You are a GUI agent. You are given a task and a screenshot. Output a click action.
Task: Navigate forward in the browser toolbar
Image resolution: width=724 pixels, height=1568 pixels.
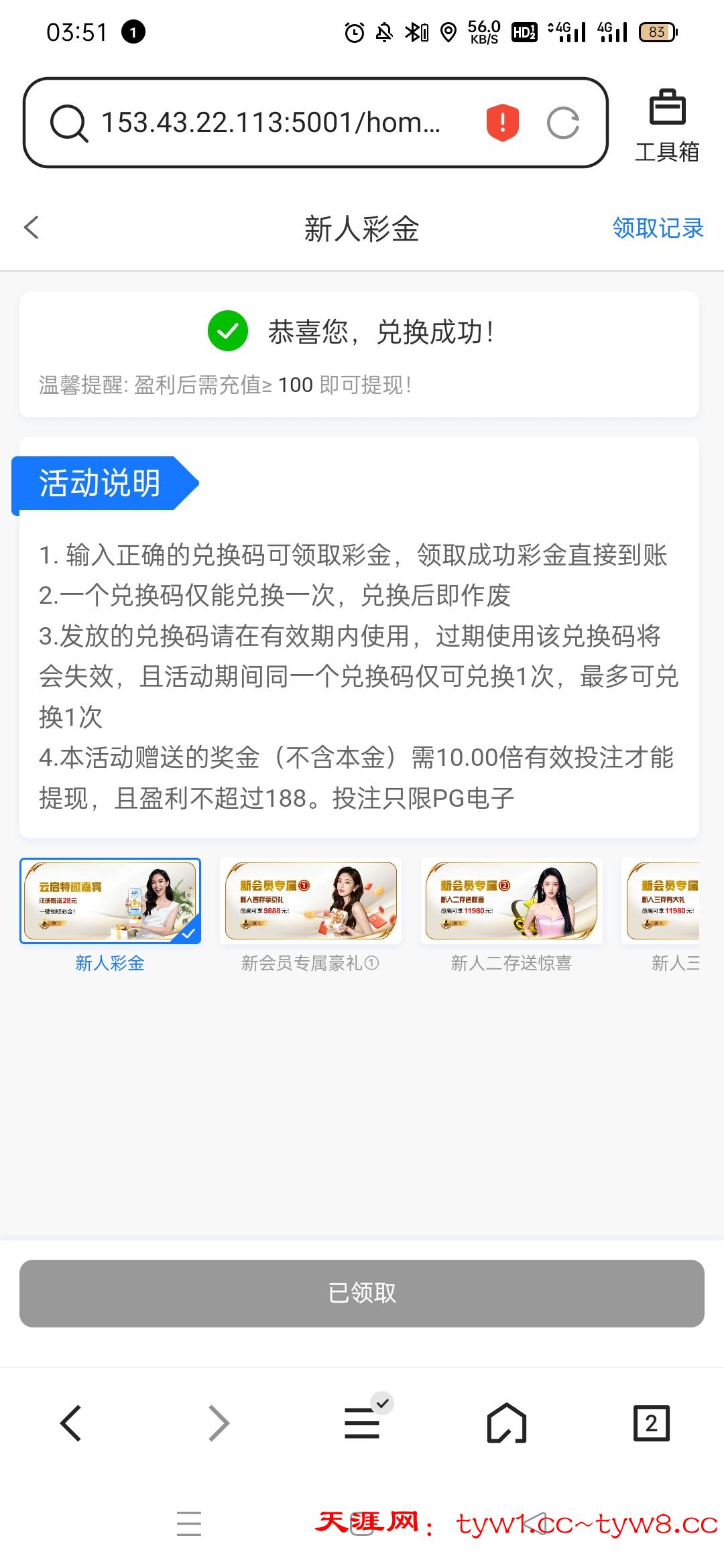pos(219,1423)
